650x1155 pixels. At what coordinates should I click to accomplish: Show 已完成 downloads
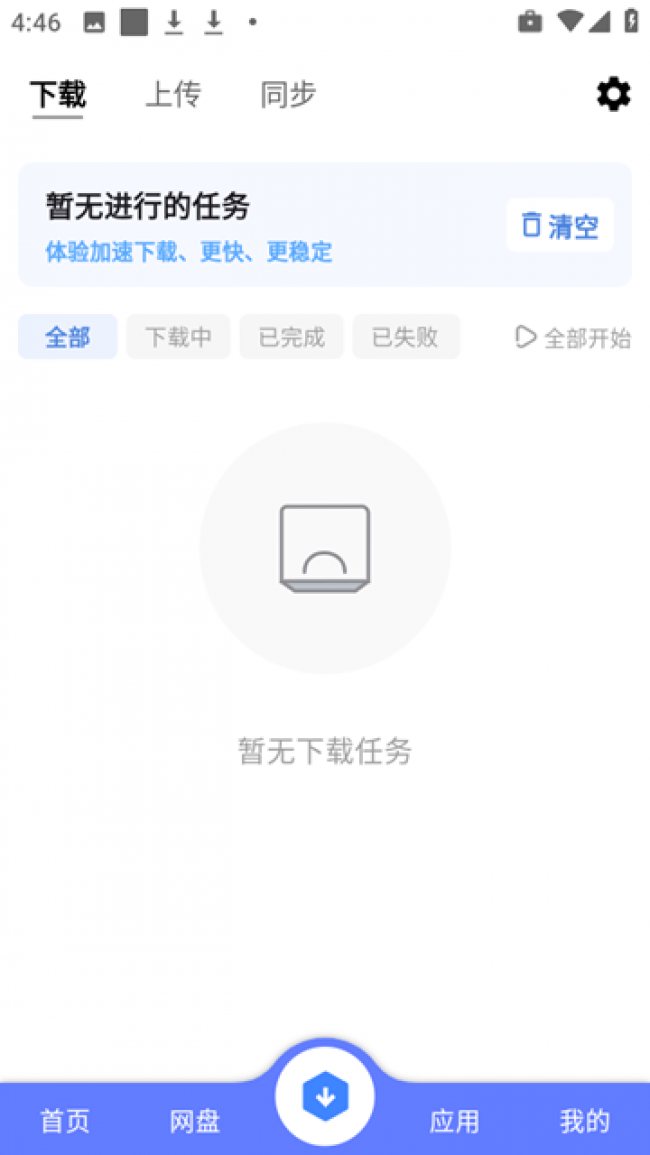coord(292,337)
